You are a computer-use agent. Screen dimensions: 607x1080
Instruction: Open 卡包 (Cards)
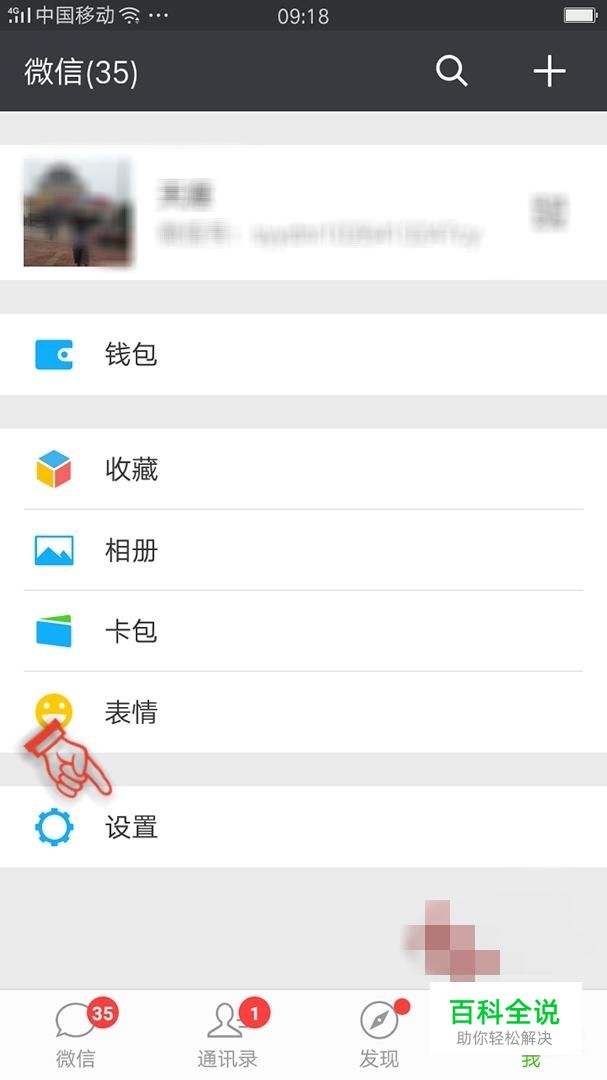(x=303, y=631)
